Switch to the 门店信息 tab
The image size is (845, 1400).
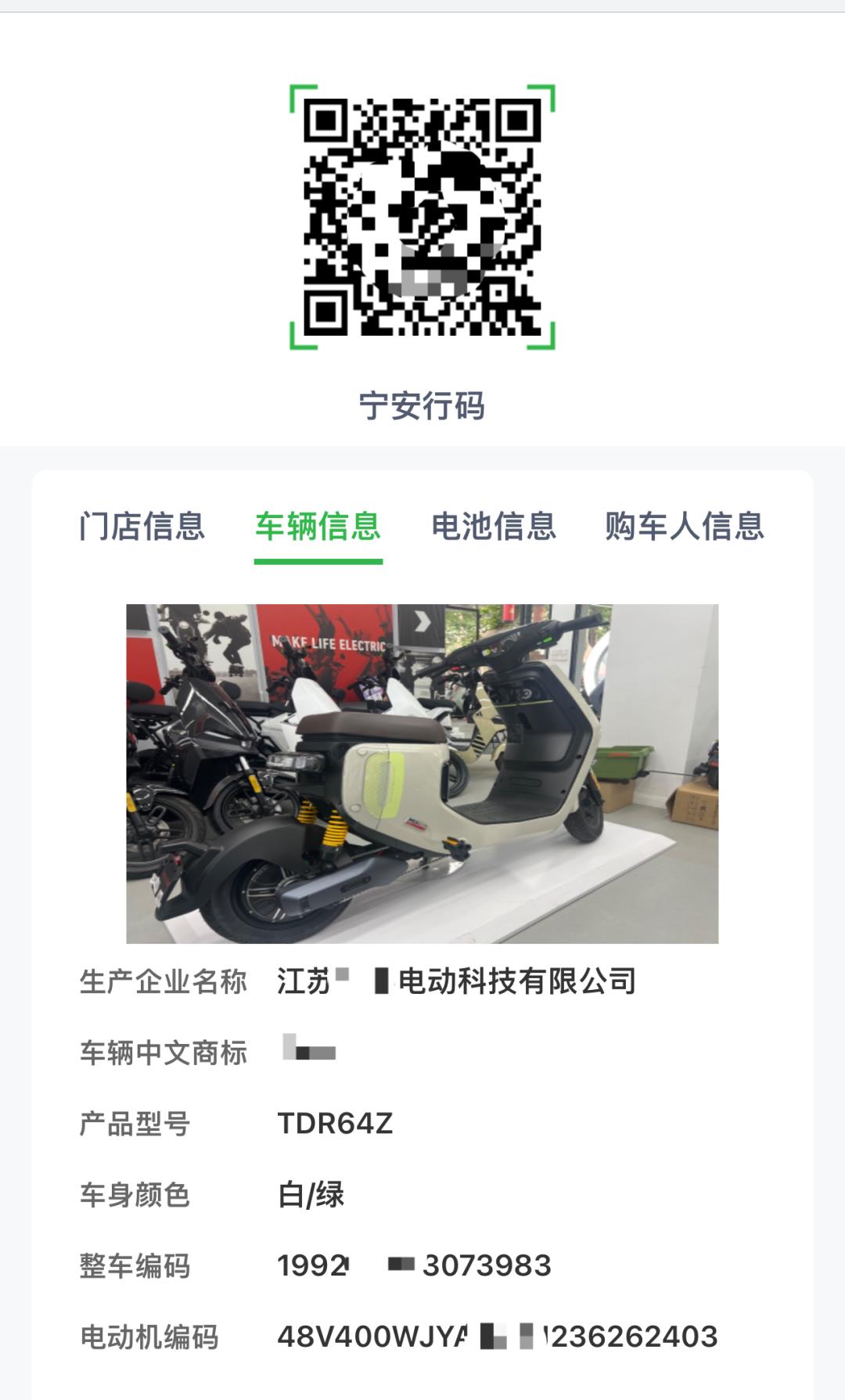pos(142,526)
